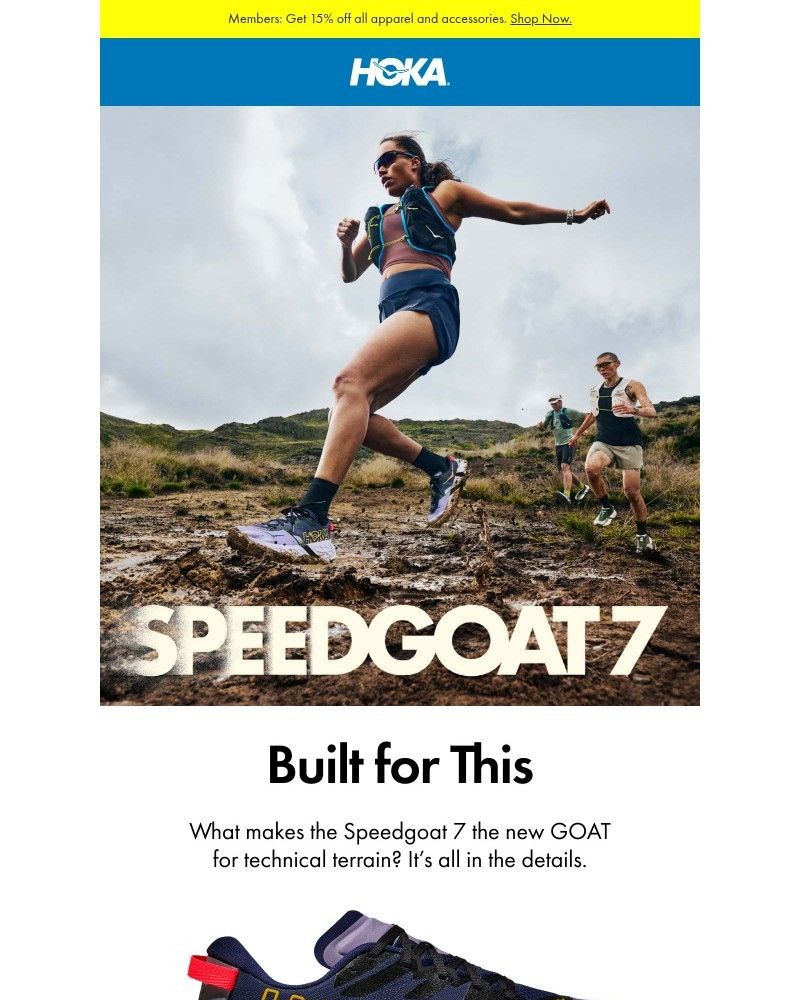This screenshot has width=800, height=1000.
Task: Open the Speedgoat 7 hero banner
Action: coord(400,405)
